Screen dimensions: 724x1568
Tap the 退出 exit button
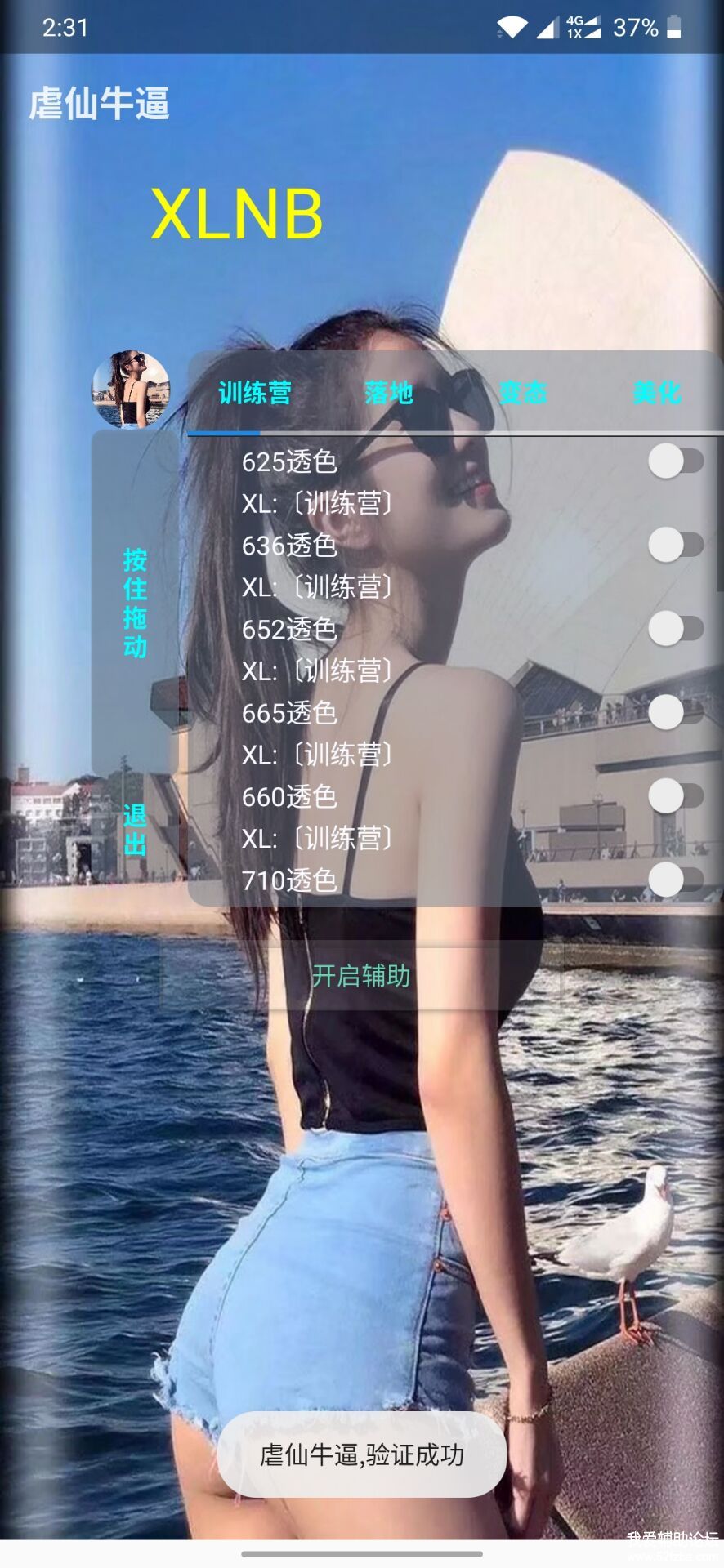(x=135, y=830)
